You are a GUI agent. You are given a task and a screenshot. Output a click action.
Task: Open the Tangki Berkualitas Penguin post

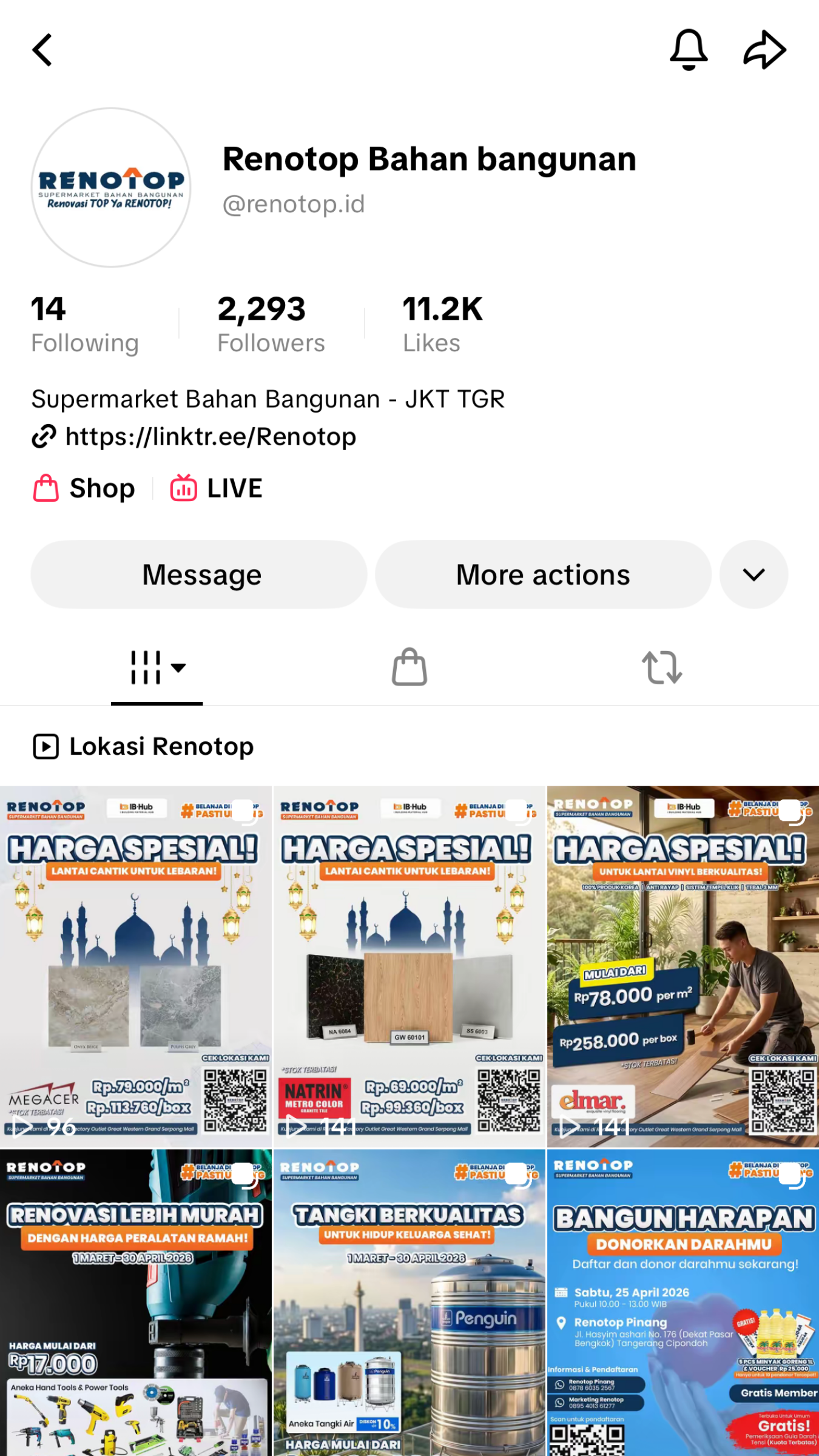coord(409,1304)
